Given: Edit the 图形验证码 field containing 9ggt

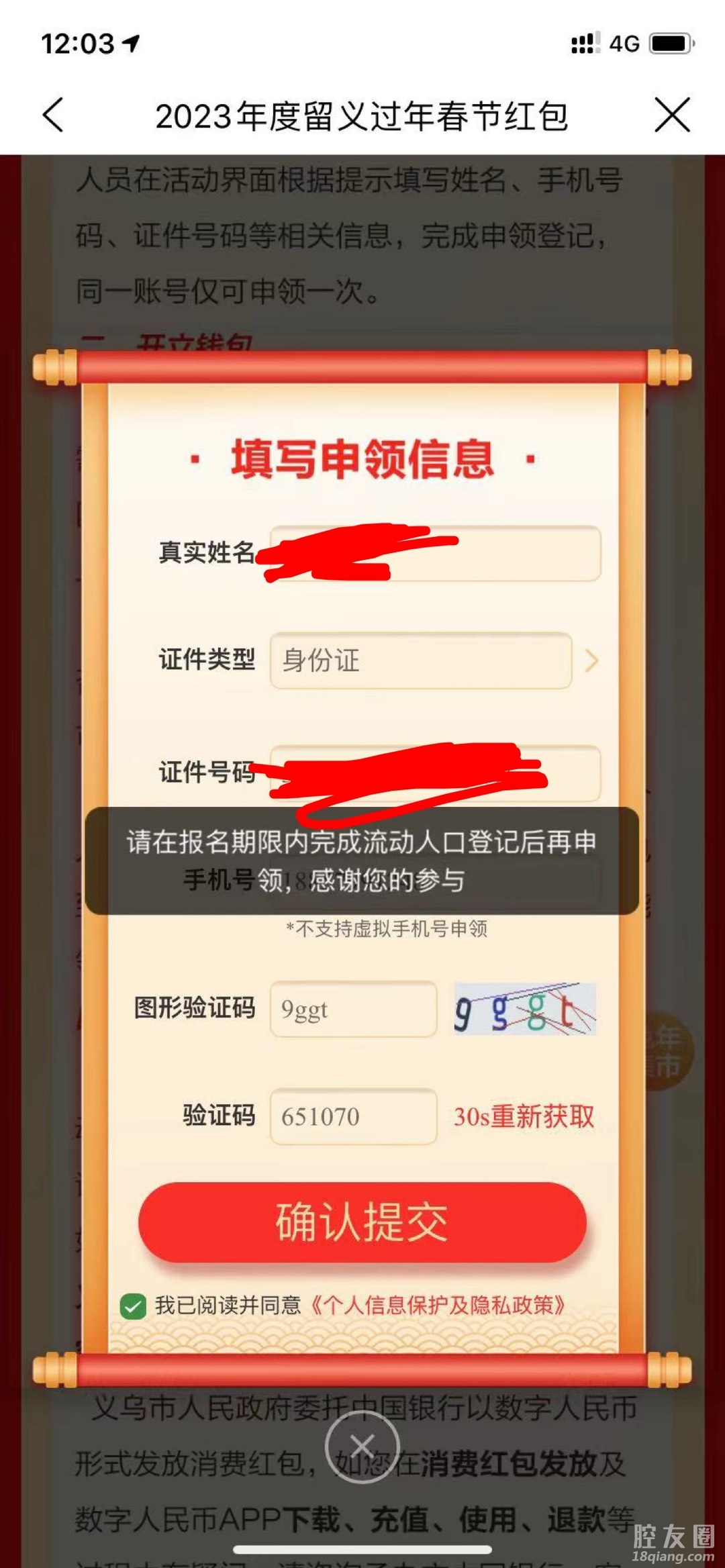Looking at the screenshot, I should click(x=353, y=1009).
